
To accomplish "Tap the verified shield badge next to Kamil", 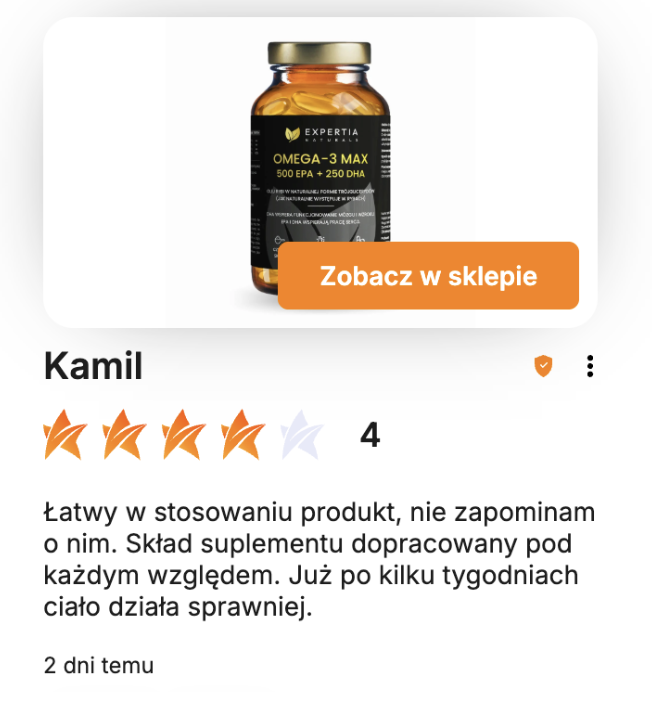I will 542,367.
